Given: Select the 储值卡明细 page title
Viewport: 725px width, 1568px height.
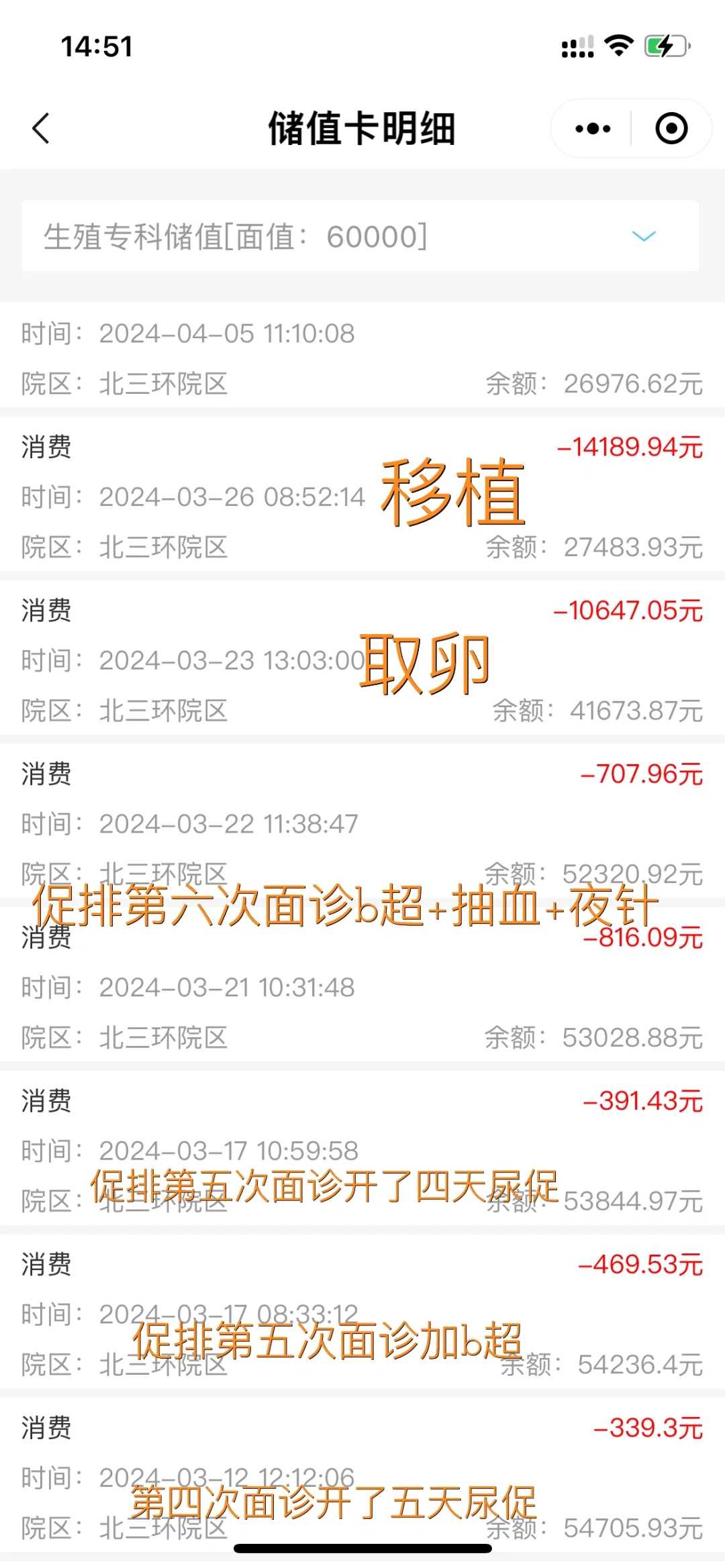Looking at the screenshot, I should click(x=362, y=127).
